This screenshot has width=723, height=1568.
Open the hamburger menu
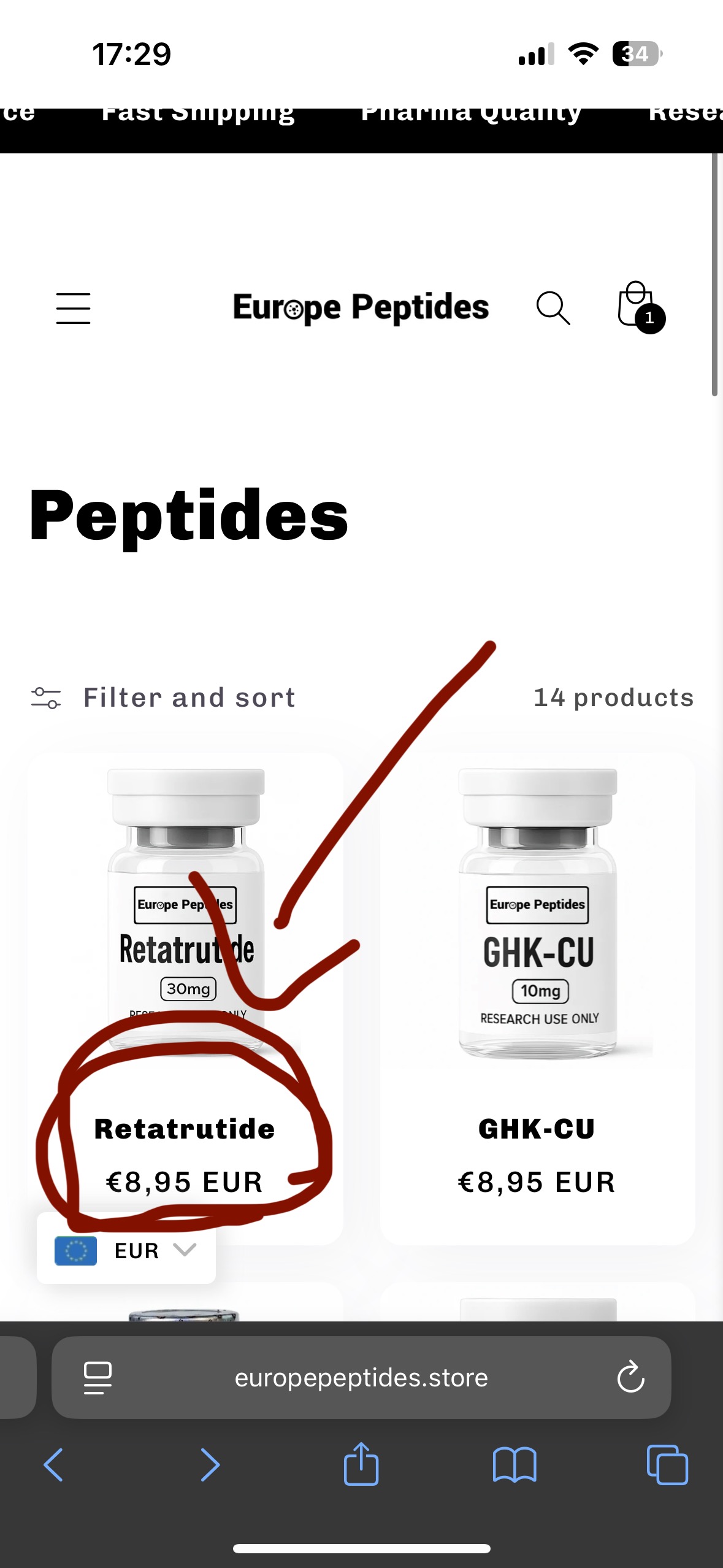pos(73,308)
